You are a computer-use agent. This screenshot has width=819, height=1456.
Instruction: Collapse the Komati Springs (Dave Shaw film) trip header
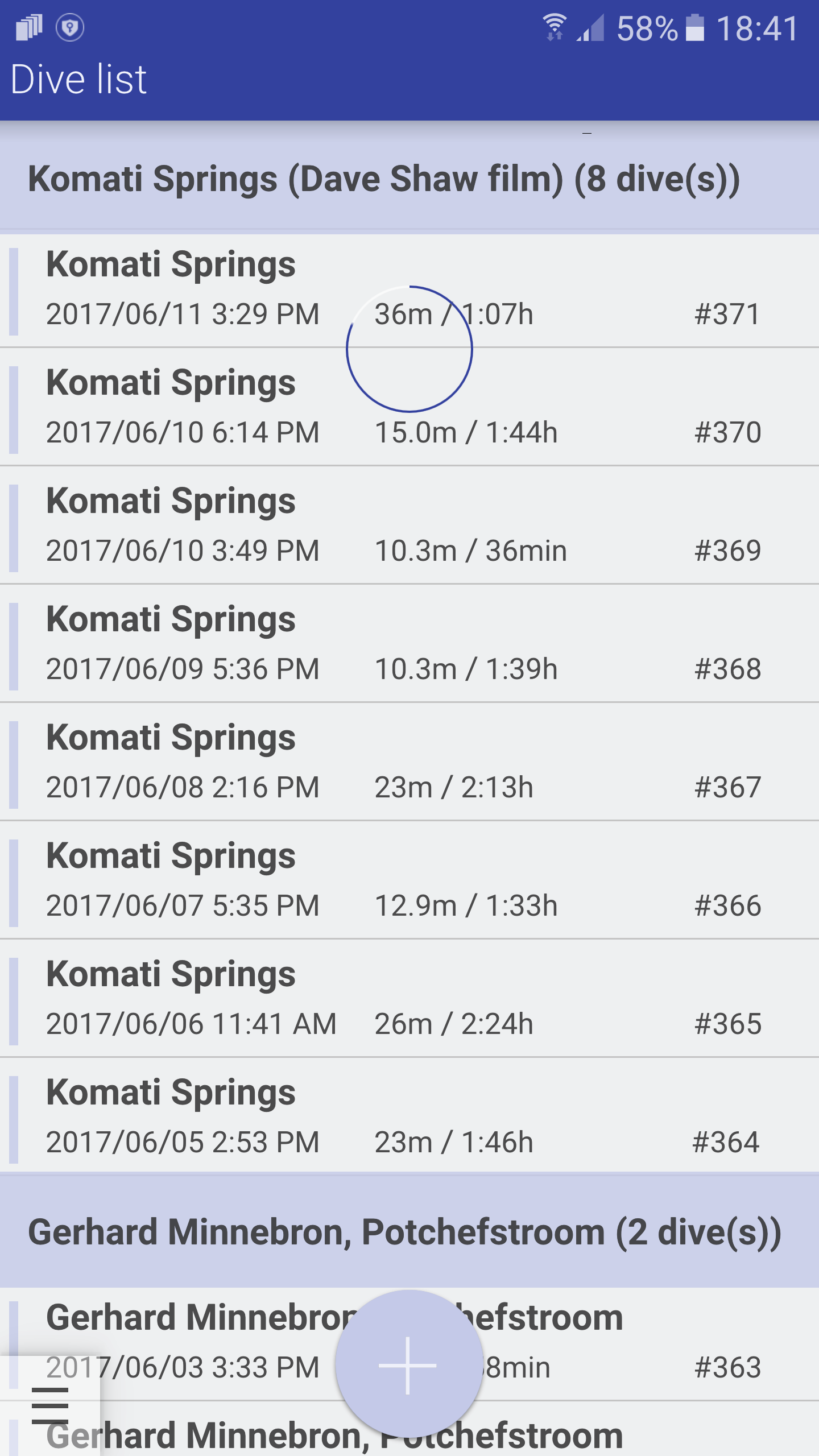click(409, 180)
